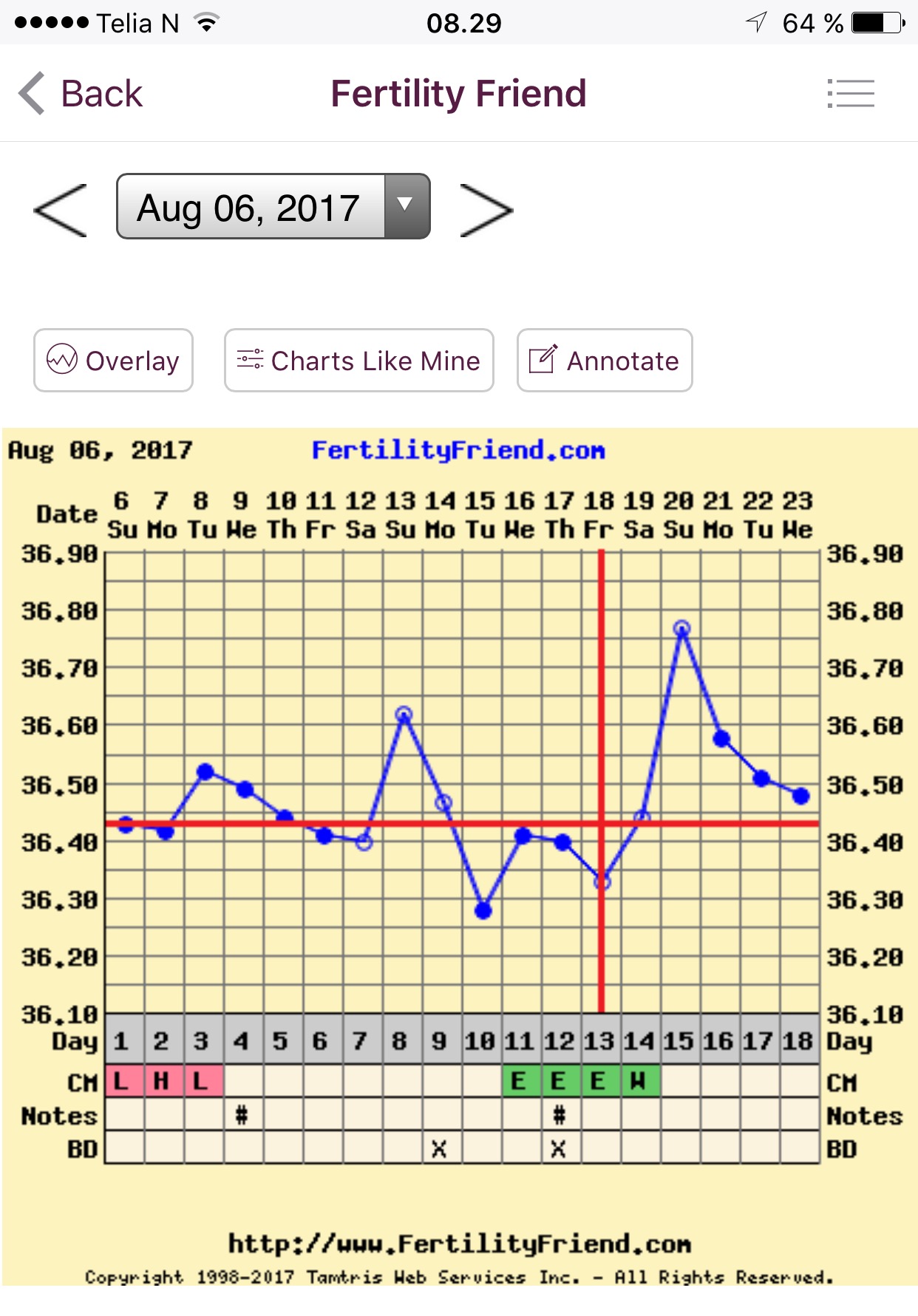
Task: Tap the Overlay button
Action: 113,361
